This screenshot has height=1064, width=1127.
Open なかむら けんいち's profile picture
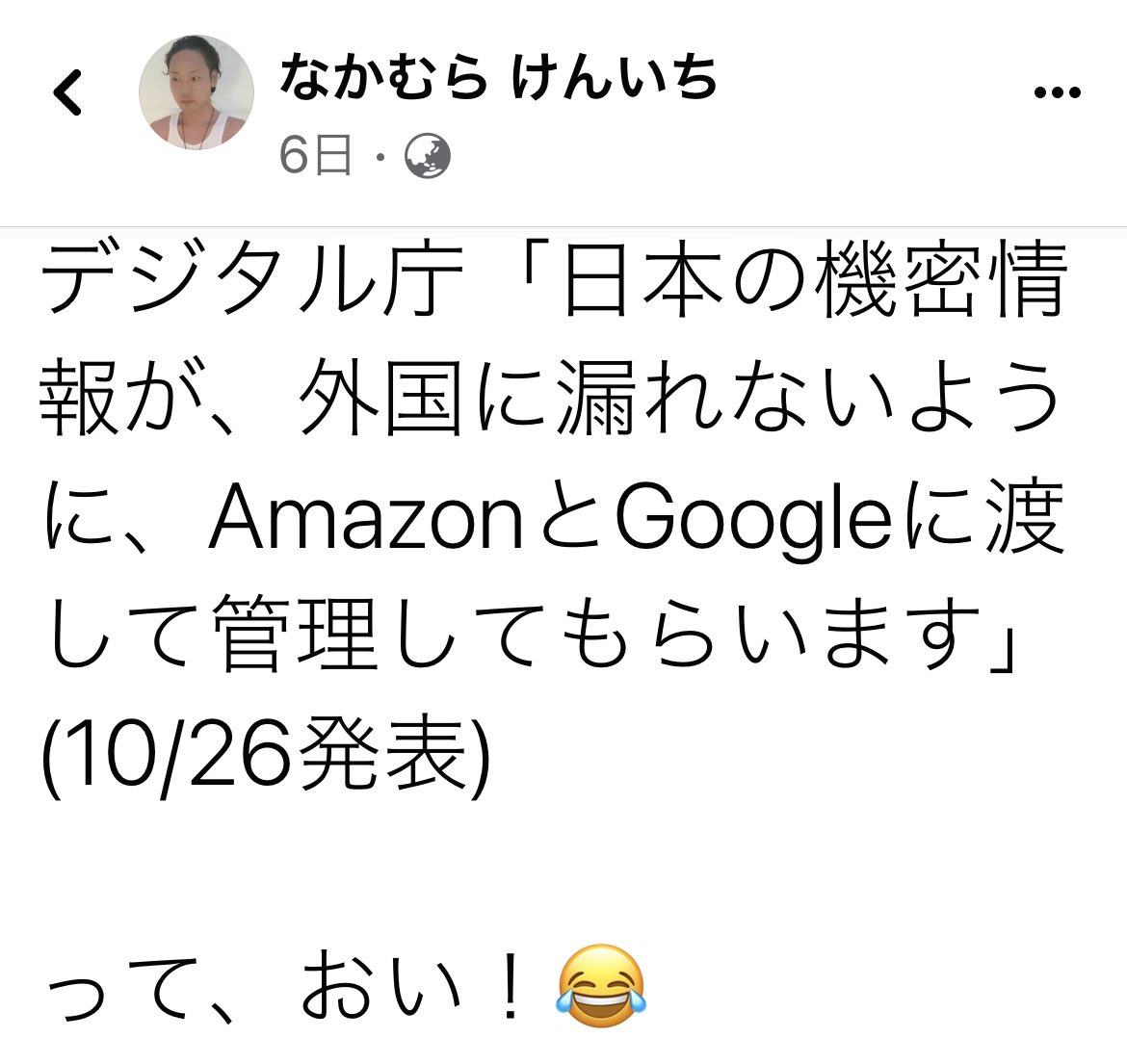[x=197, y=92]
